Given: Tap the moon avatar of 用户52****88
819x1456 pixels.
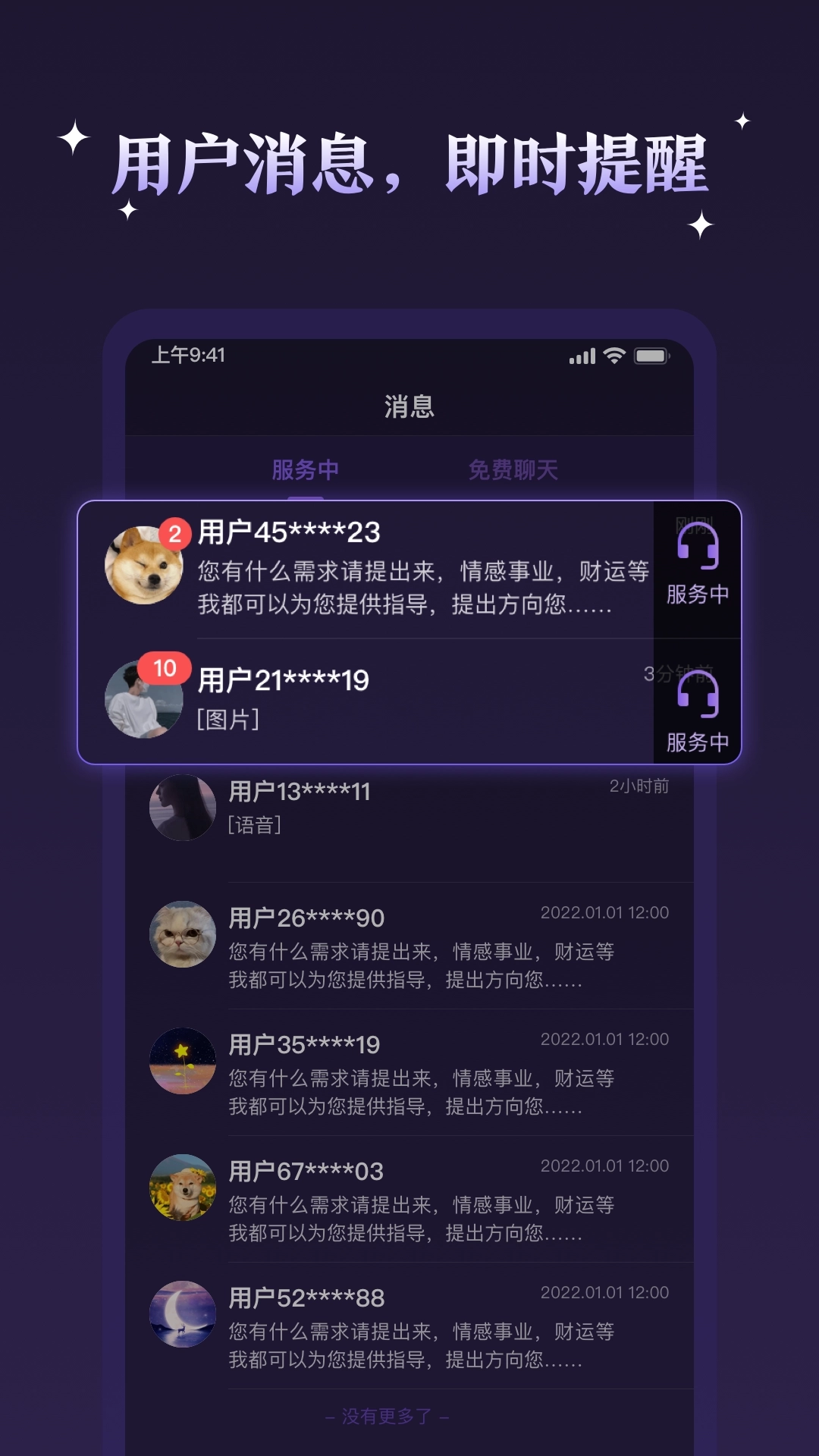Looking at the screenshot, I should tap(182, 1316).
